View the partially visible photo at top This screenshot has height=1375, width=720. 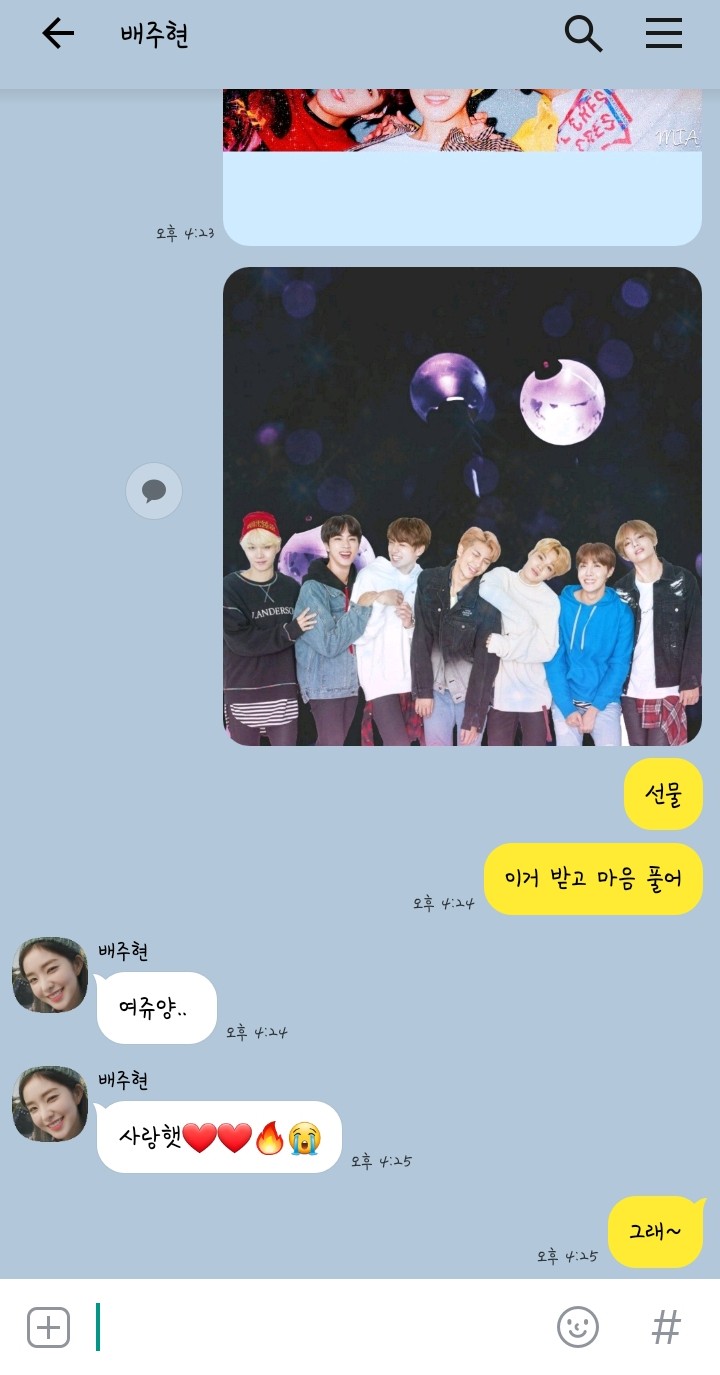click(x=462, y=120)
